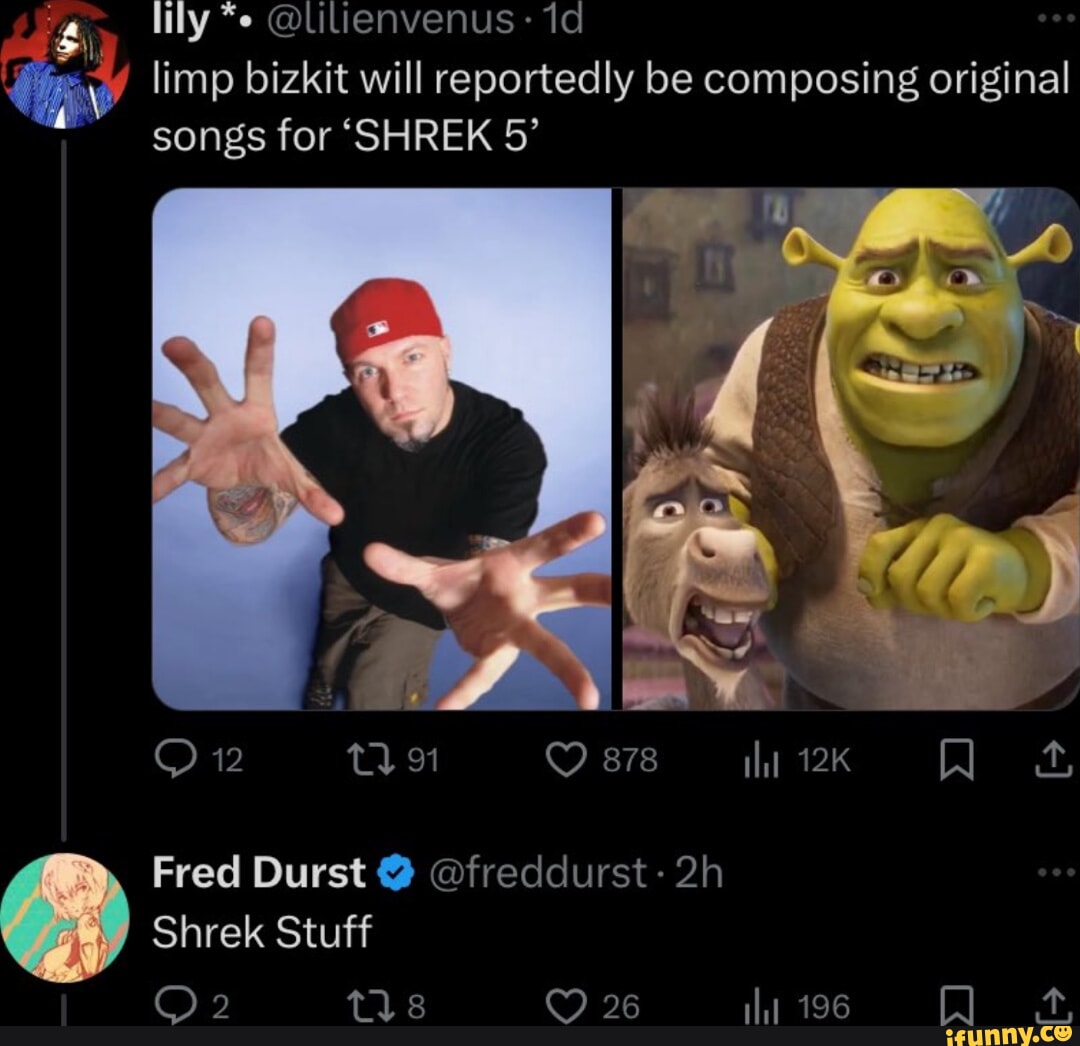Open the Shrek and Donkey image
Viewport: 1080px width, 1046px height.
851,449
